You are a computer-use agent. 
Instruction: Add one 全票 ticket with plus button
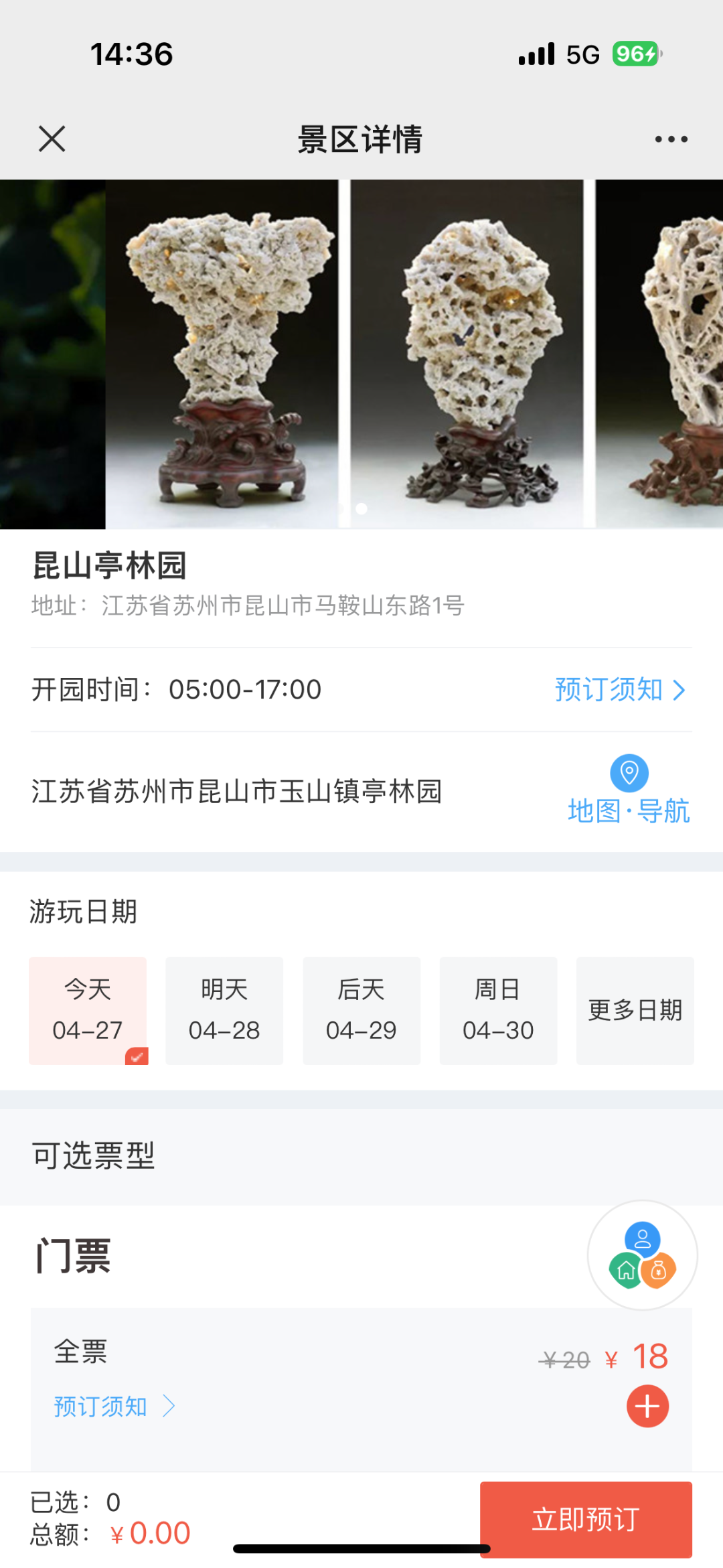point(647,1407)
